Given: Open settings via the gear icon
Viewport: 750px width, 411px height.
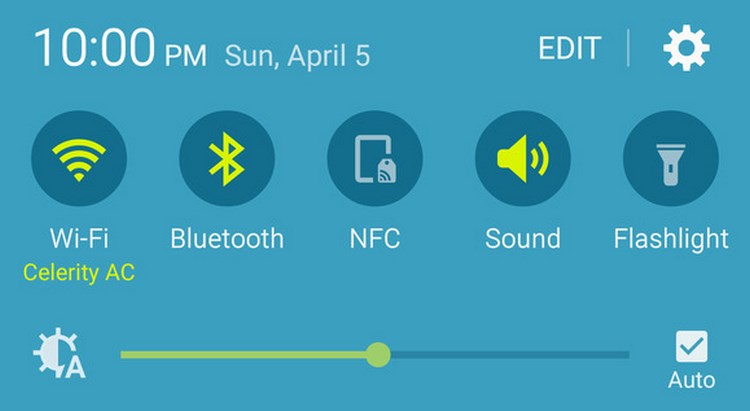Looking at the screenshot, I should pyautogui.click(x=686, y=48).
